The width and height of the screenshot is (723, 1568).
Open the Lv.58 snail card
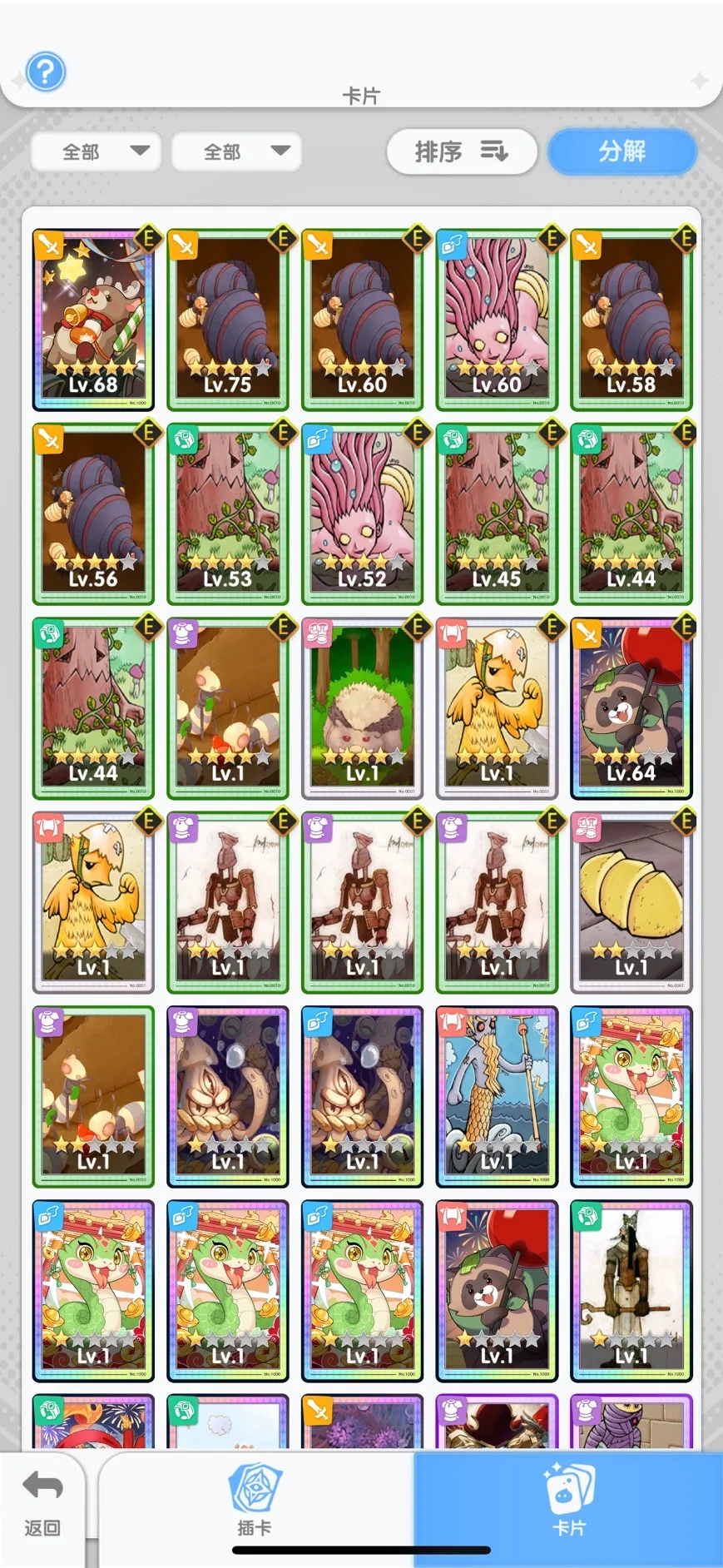point(631,320)
